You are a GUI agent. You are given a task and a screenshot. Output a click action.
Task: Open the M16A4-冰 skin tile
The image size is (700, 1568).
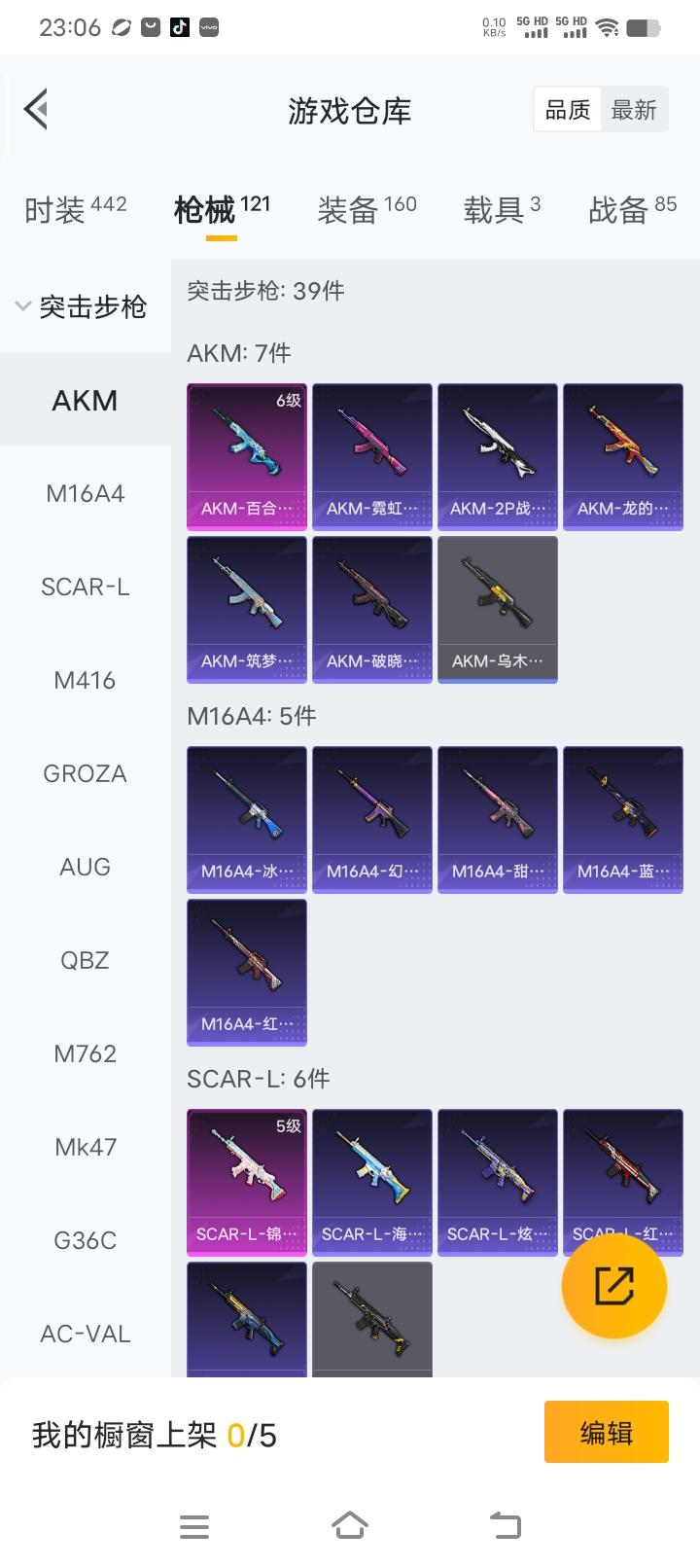247,819
